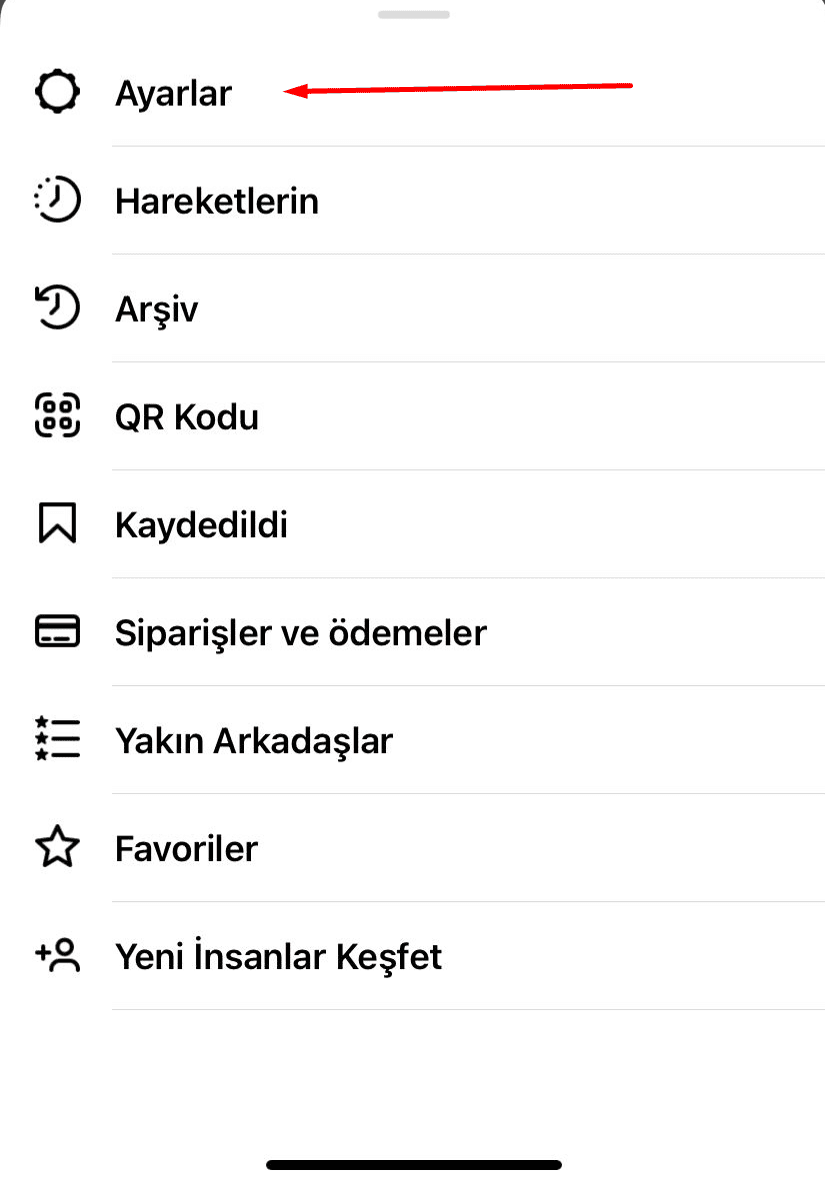The width and height of the screenshot is (825, 1180).
Task: Select the Arşiv menu row
Action: click(156, 308)
